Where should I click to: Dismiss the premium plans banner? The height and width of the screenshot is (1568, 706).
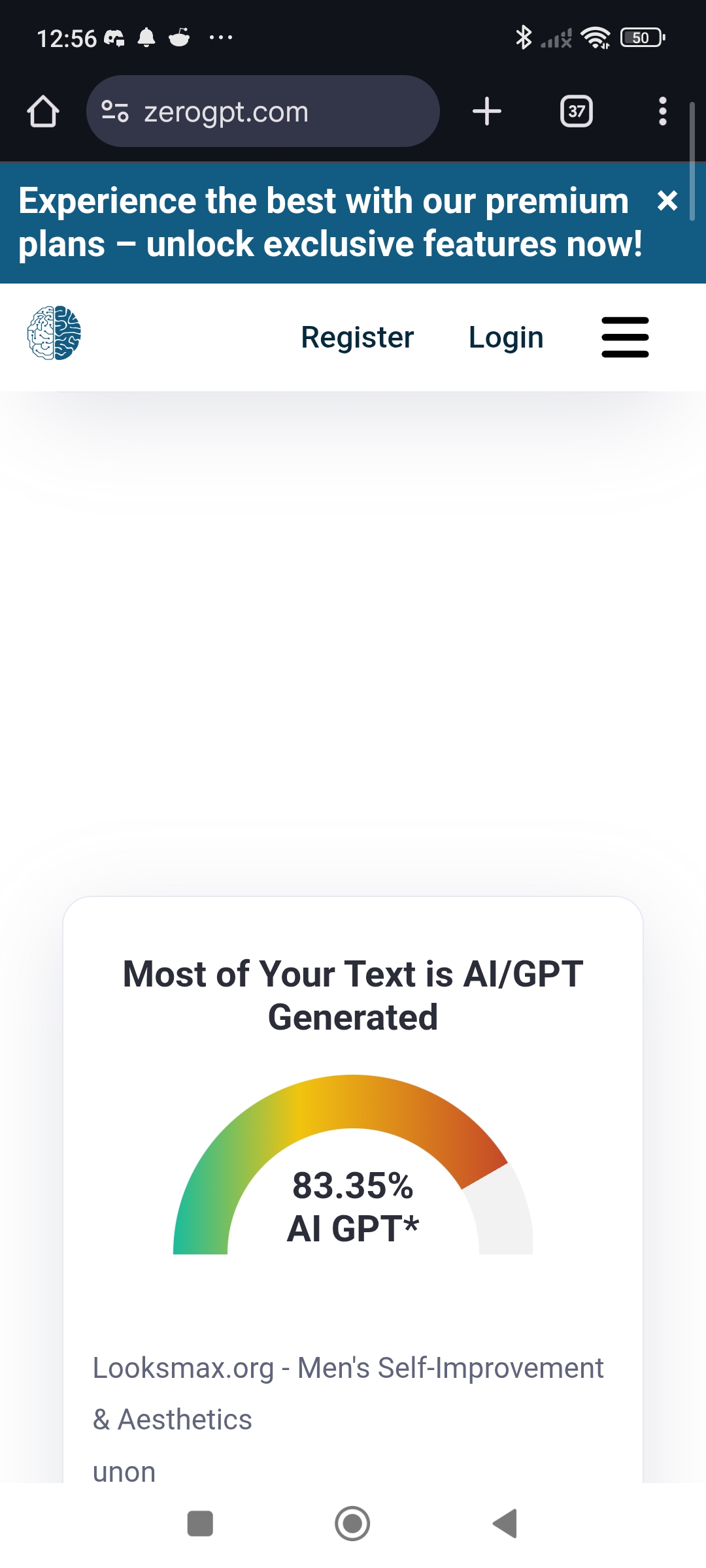667,201
